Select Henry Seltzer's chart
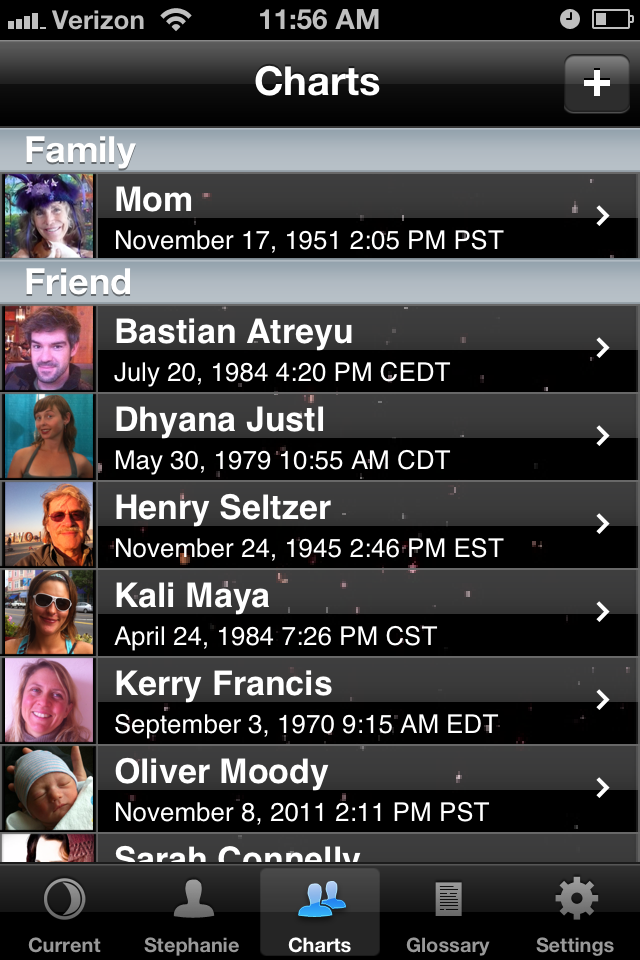640x960 pixels. pyautogui.click(x=320, y=524)
